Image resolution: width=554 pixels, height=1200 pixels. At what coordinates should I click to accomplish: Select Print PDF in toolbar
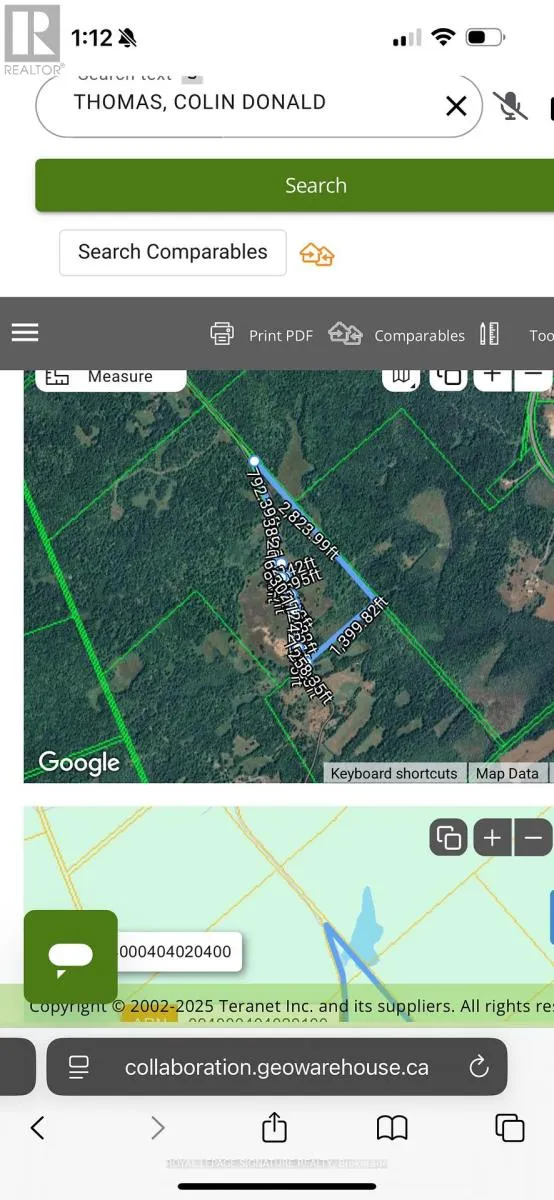click(x=262, y=335)
